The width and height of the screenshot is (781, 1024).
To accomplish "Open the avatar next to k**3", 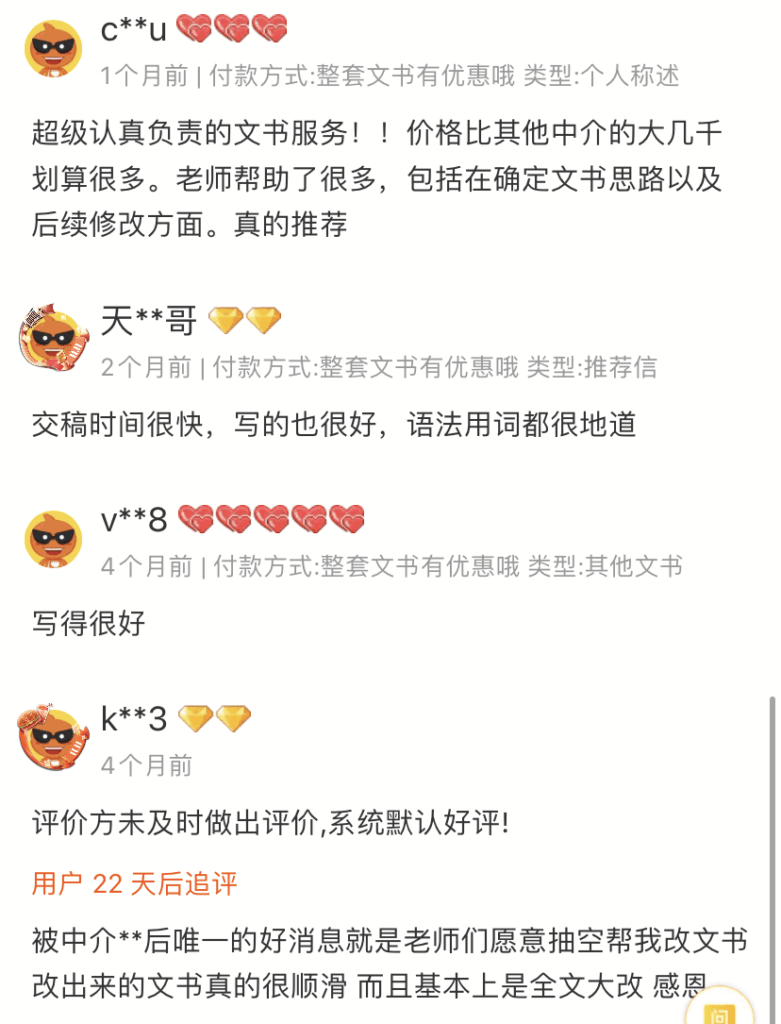I will coord(53,737).
